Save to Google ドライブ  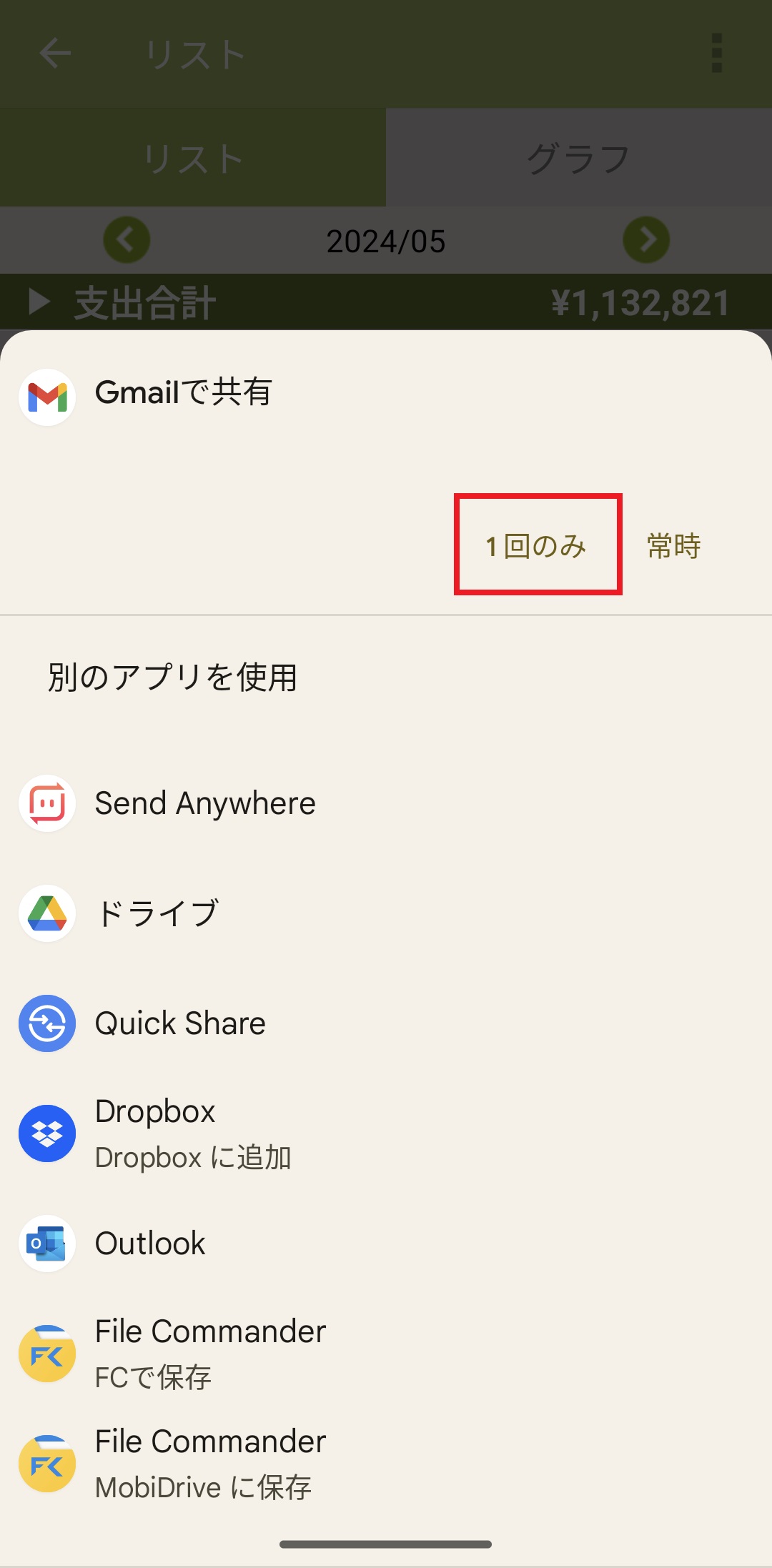157,913
